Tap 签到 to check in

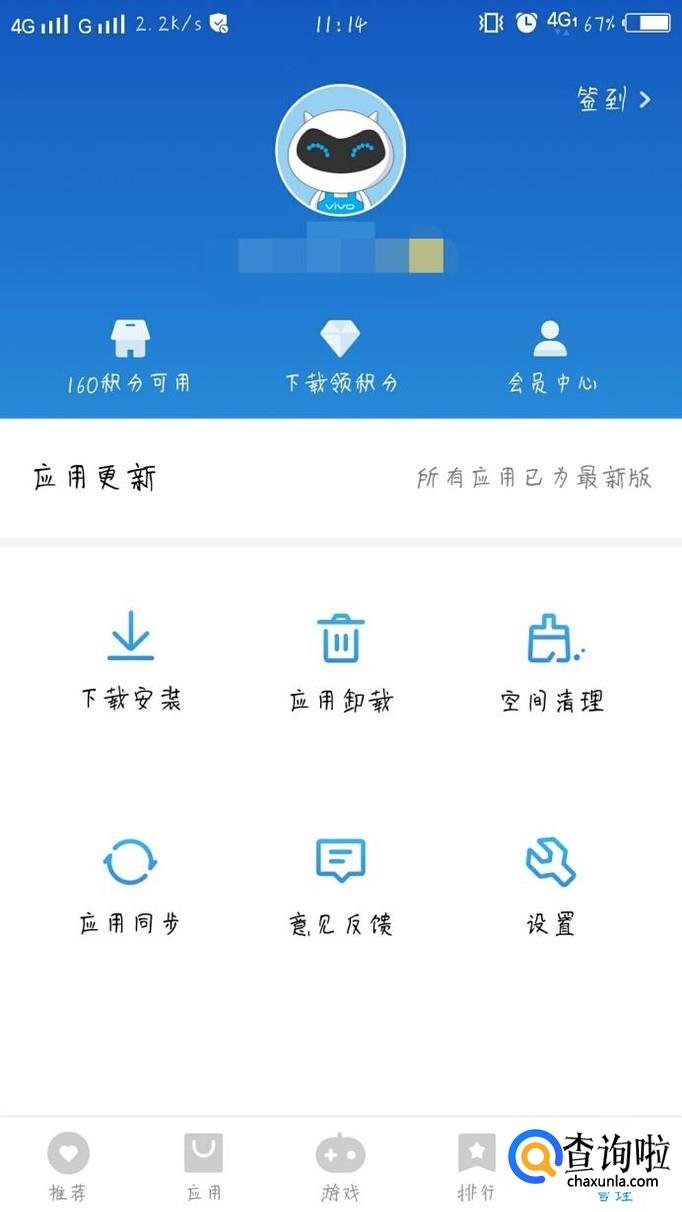point(613,99)
